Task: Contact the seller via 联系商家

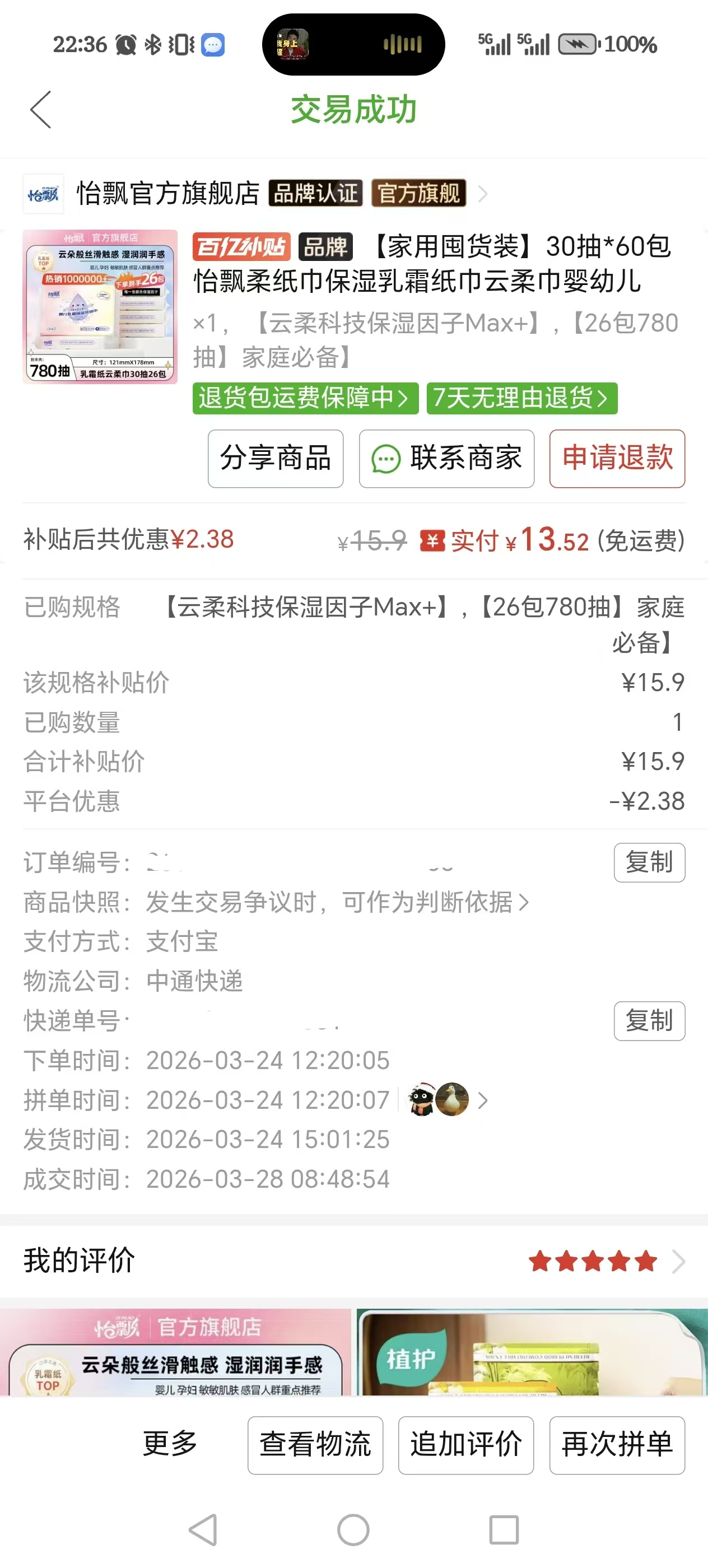Action: coord(446,458)
